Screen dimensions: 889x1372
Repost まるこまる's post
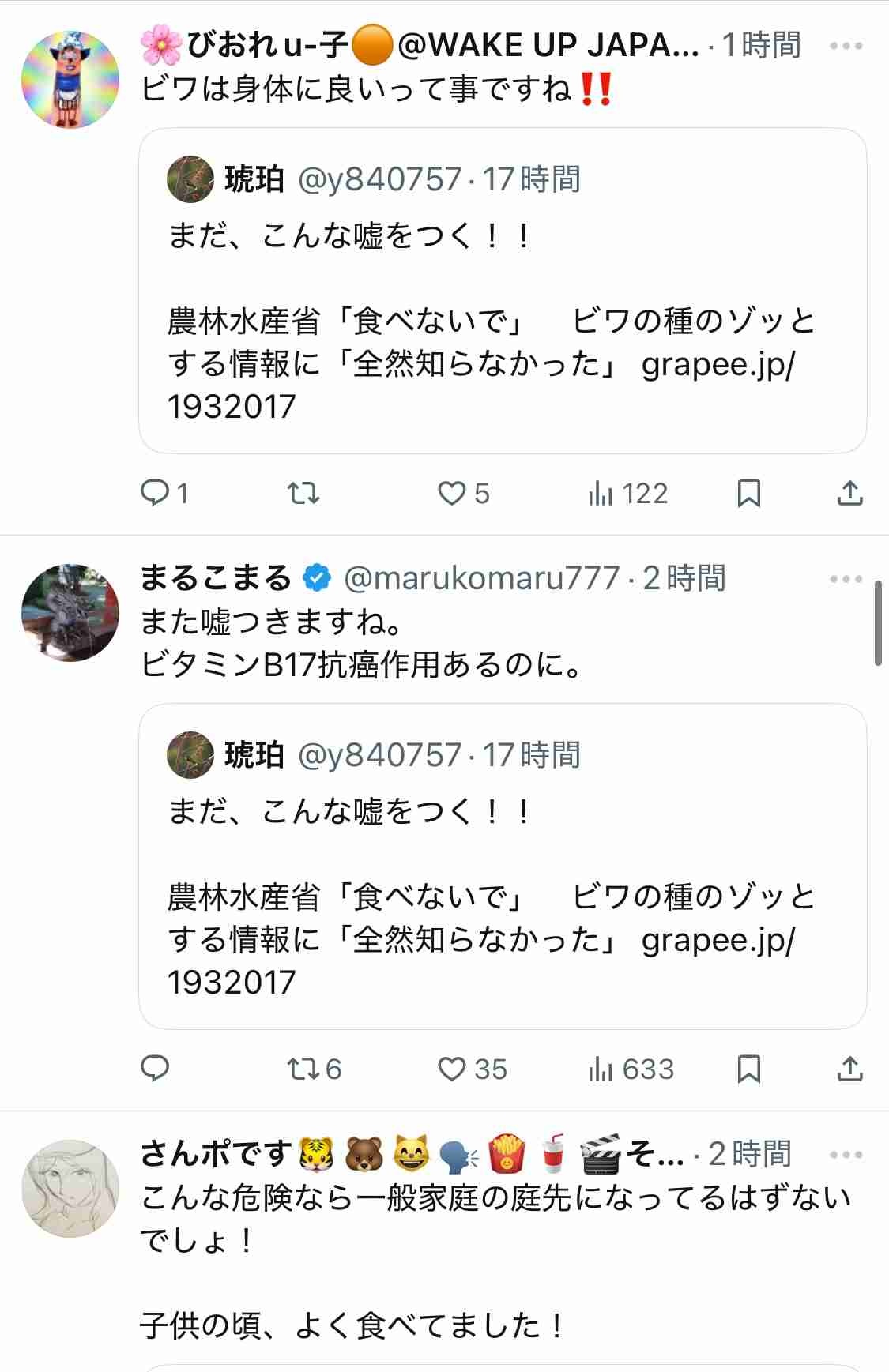(303, 1069)
